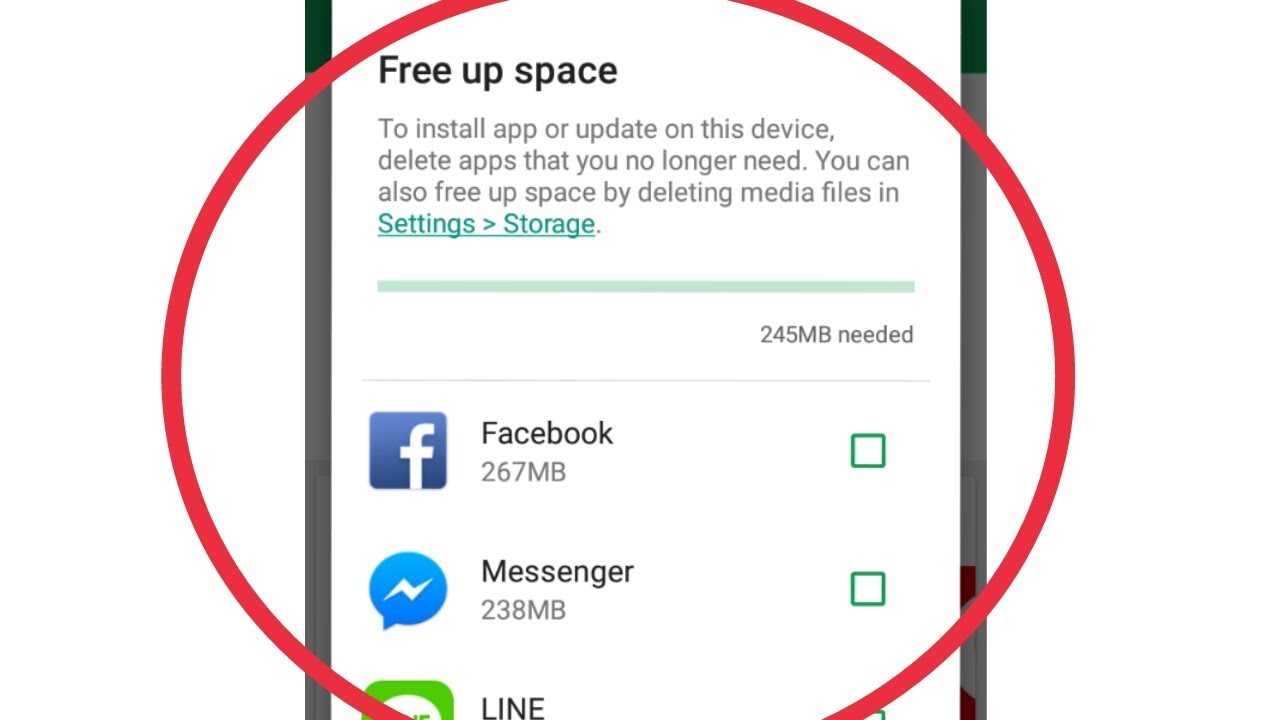The width and height of the screenshot is (1280, 720).
Task: Check the Facebook checkbox
Action: [867, 451]
